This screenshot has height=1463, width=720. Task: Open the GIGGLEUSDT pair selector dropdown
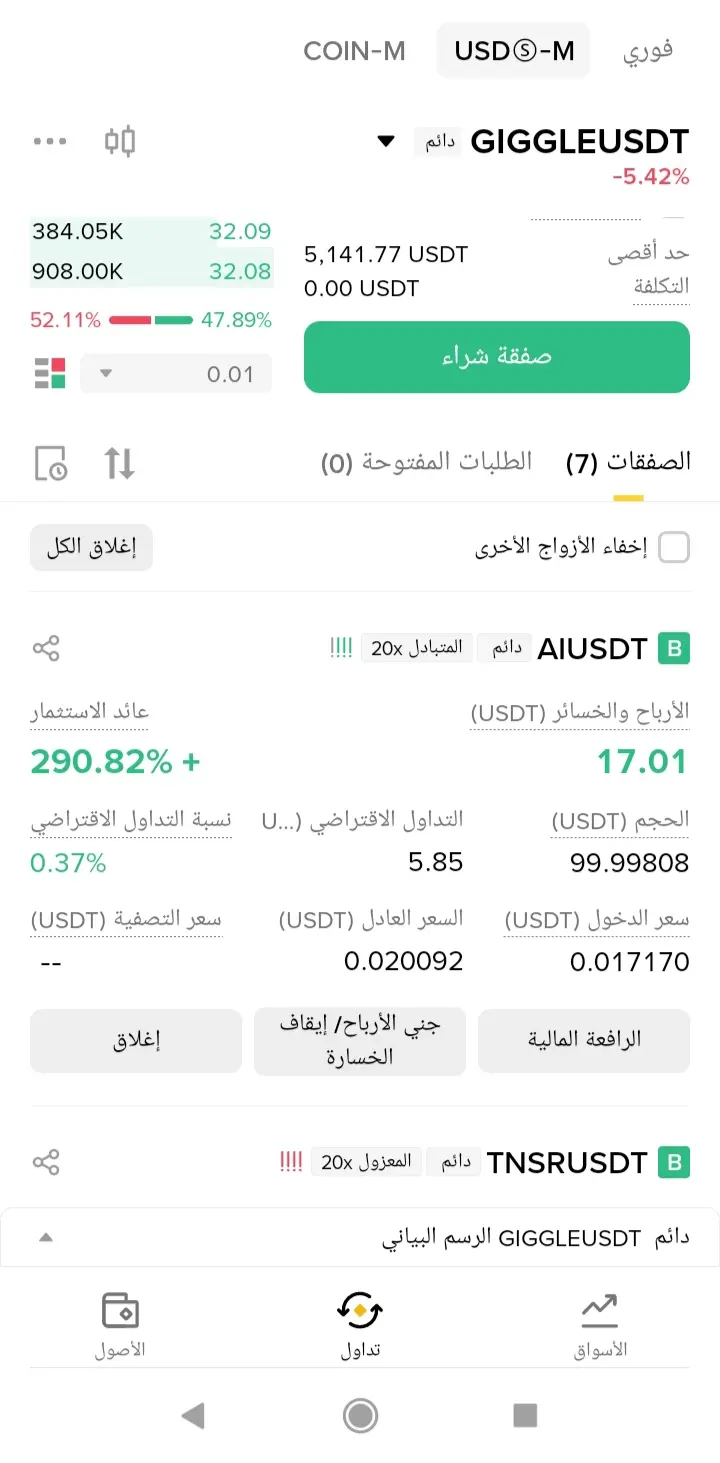pyautogui.click(x=387, y=142)
